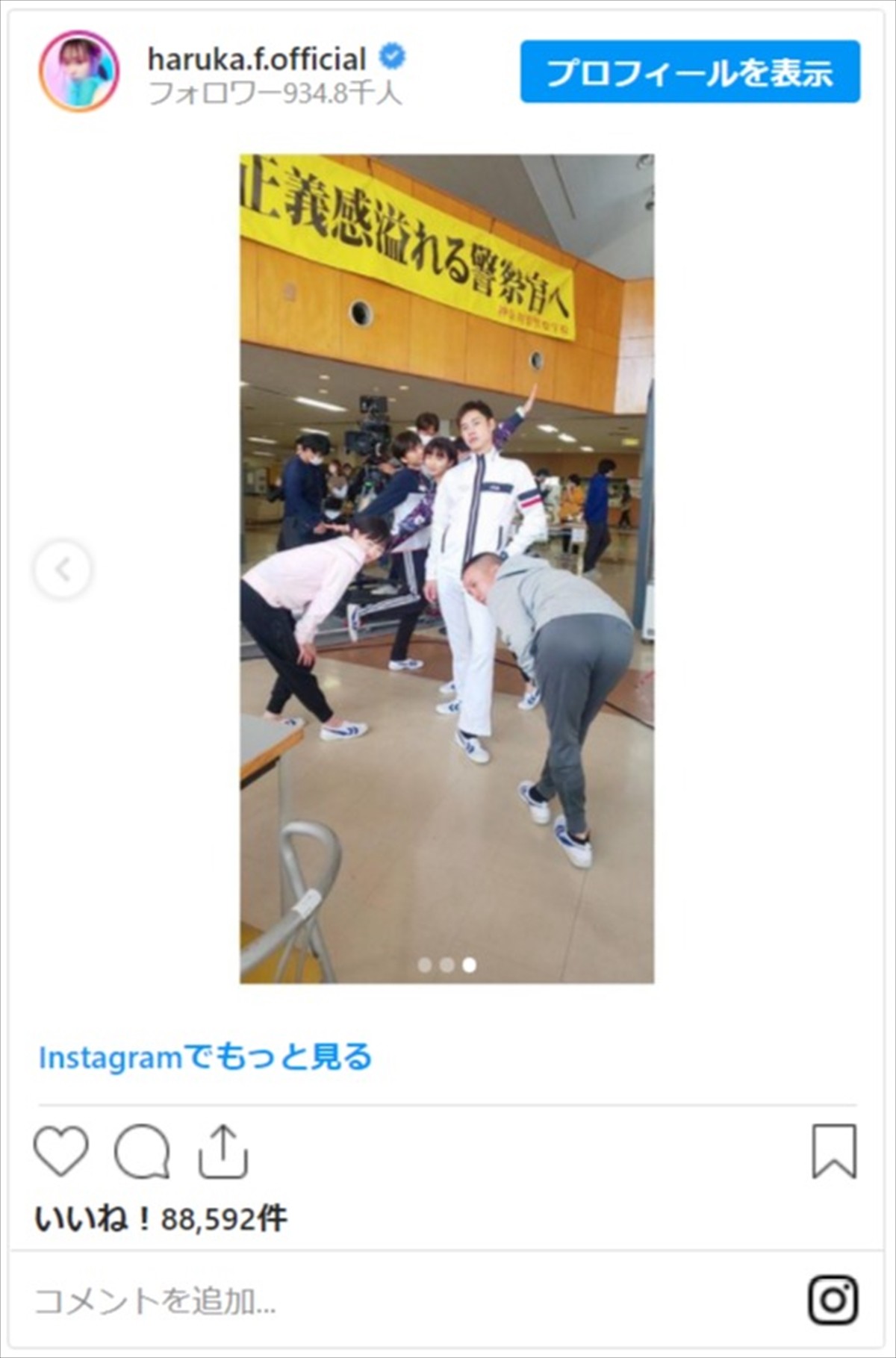Share this post using the share icon
The width and height of the screenshot is (896, 1358).
pos(223,1151)
